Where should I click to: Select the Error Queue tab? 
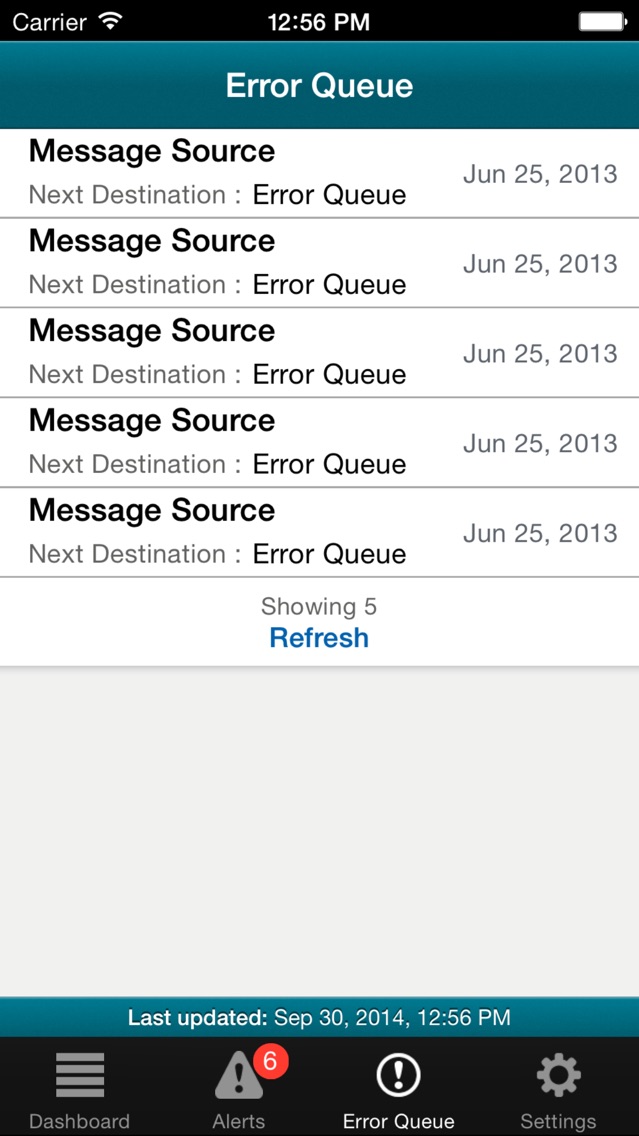click(398, 1088)
